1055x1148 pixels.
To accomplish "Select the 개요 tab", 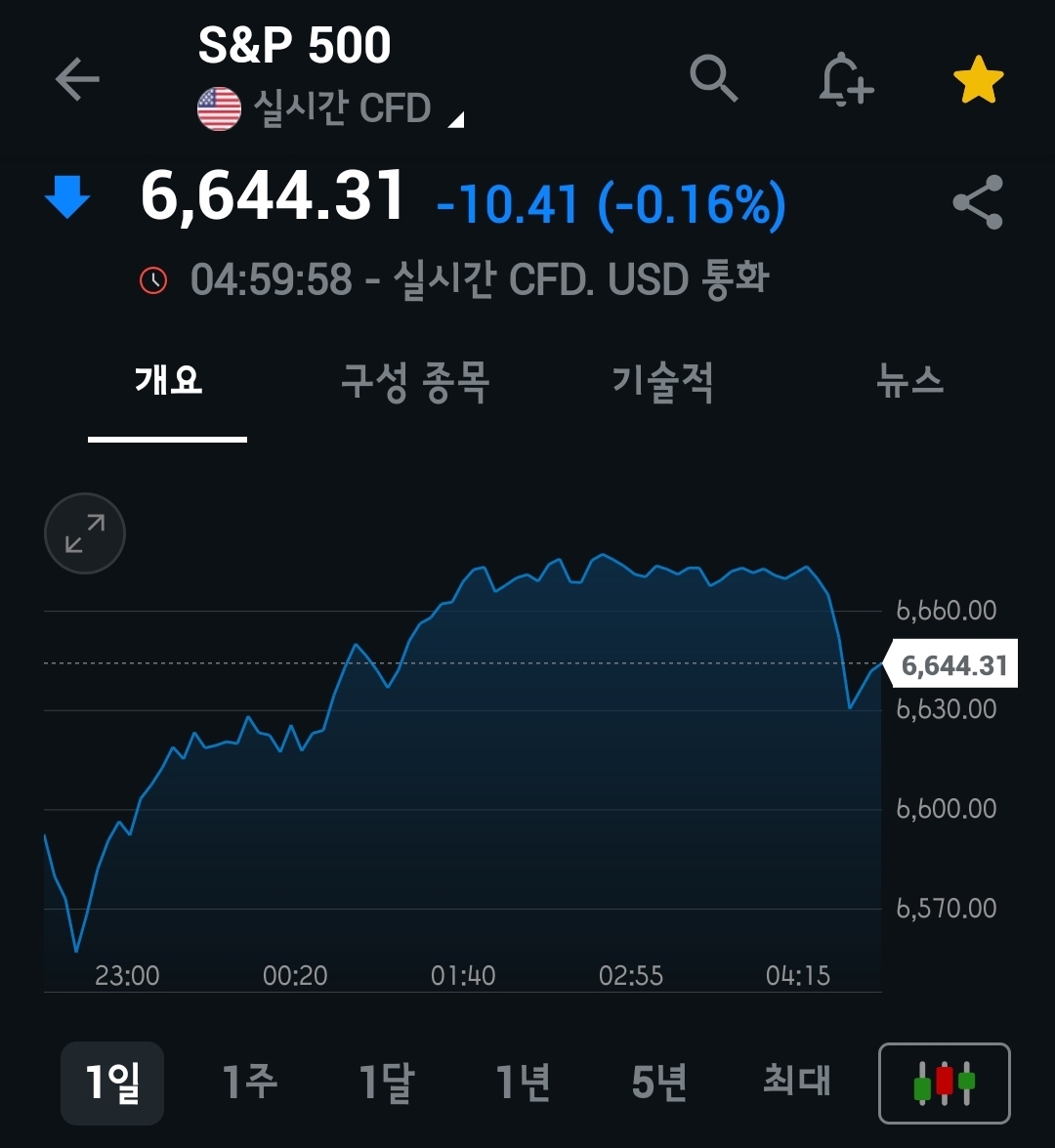I will coord(168,380).
